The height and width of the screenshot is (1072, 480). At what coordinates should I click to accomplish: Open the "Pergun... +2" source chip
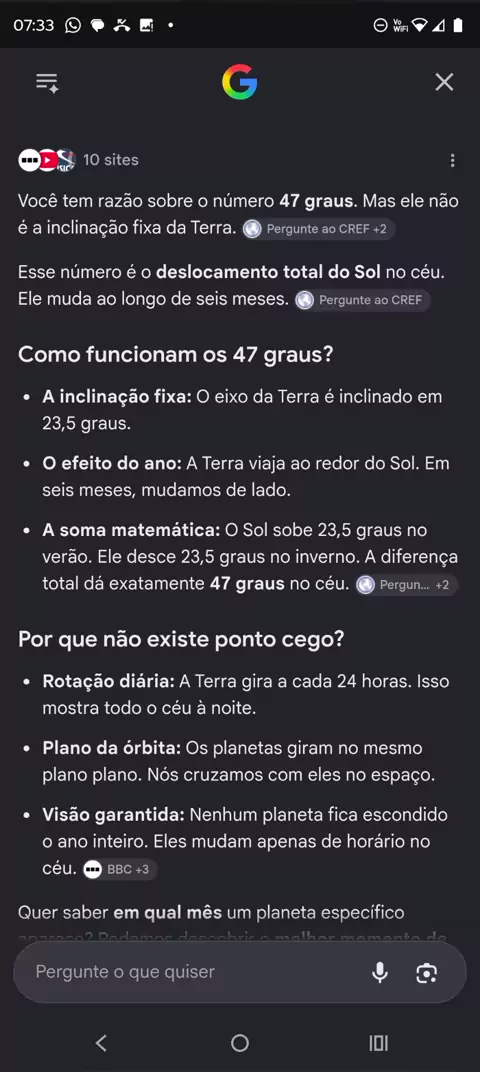tap(406, 585)
